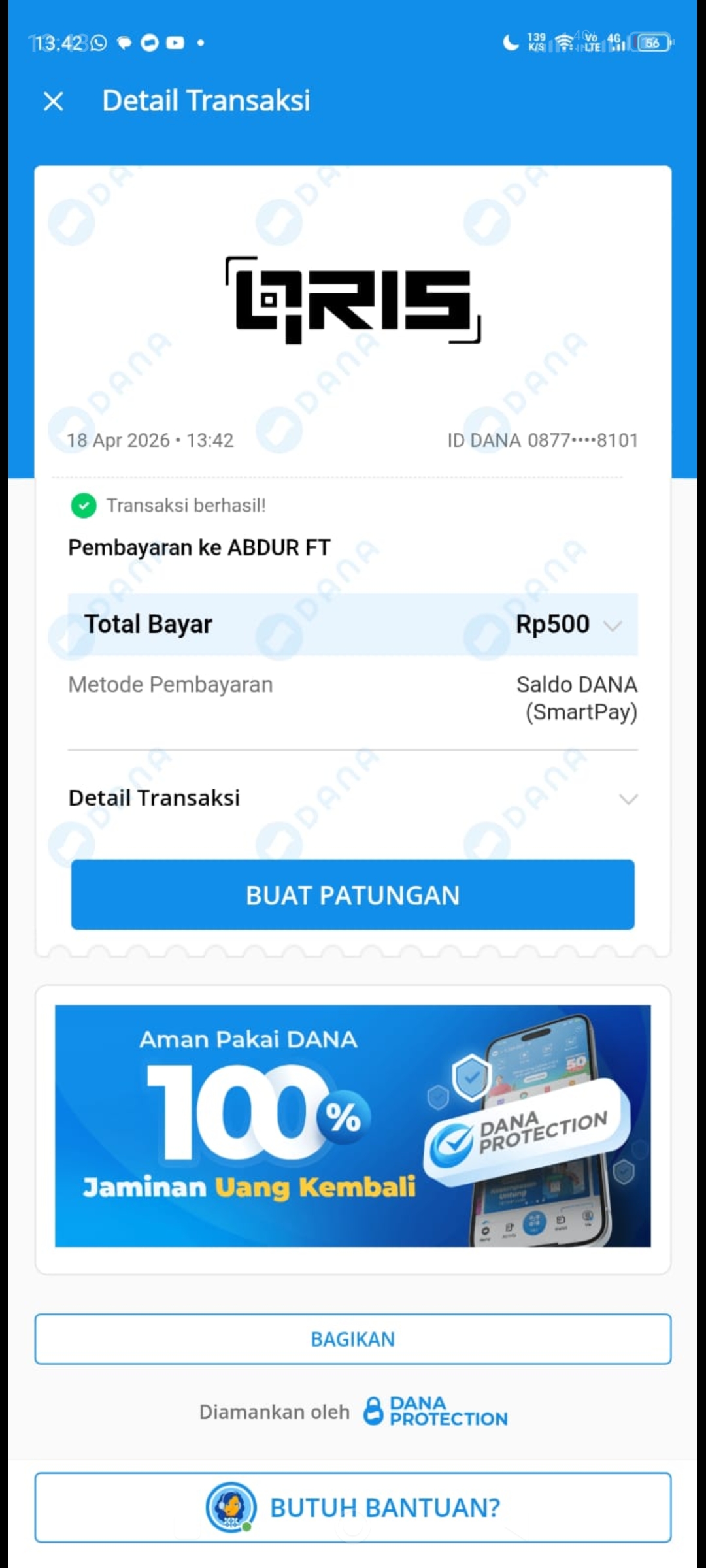Get help via BUTUH BANTUAN?
Image resolution: width=706 pixels, height=1568 pixels.
tap(353, 1507)
